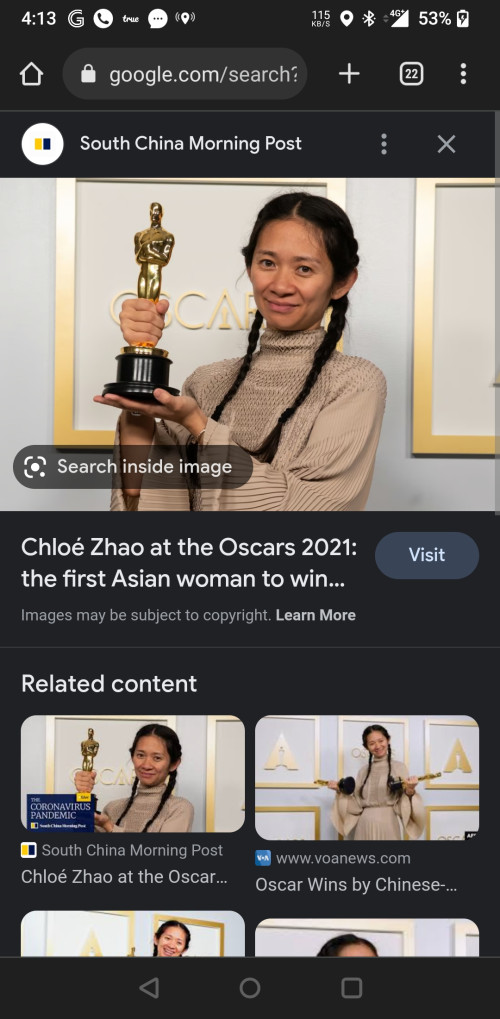This screenshot has height=1019, width=500.
Task: Open the voanews.com related image
Action: [367, 777]
